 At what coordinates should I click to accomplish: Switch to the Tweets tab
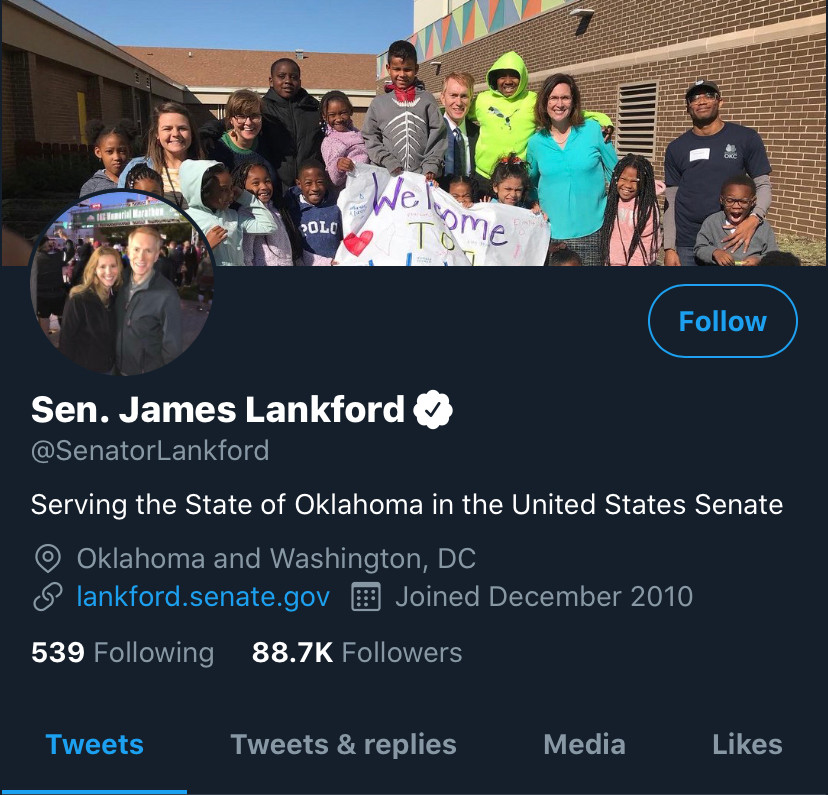pyautogui.click(x=94, y=744)
